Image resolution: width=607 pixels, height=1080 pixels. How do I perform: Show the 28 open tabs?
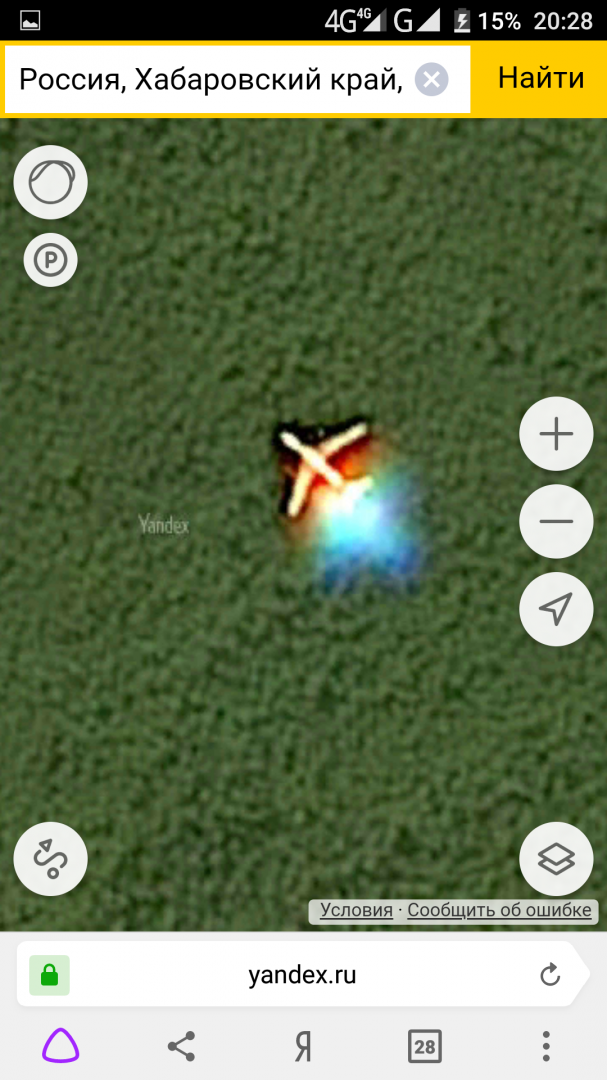click(425, 1046)
